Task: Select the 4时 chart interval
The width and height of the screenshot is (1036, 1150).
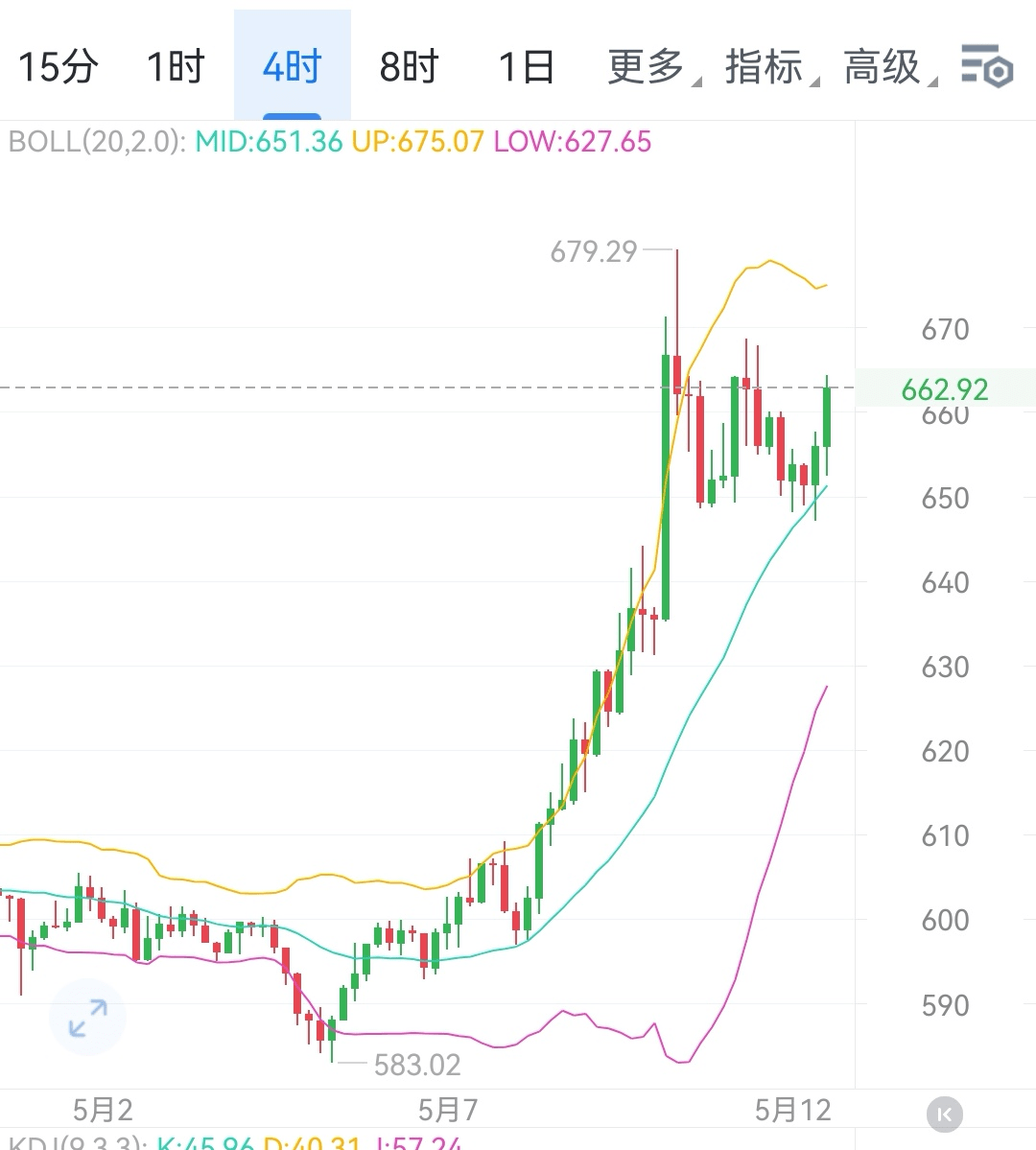Action: point(292,67)
